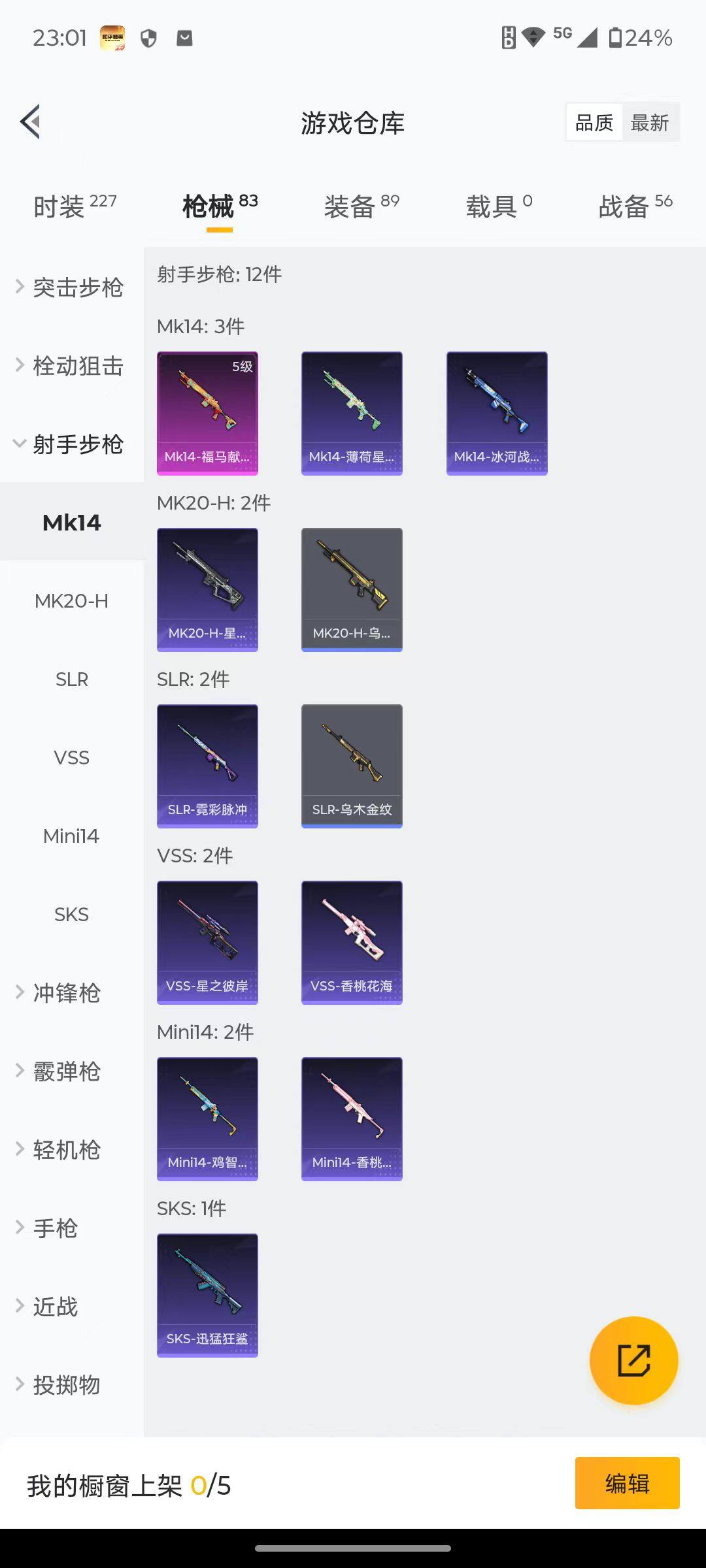Expand the 冲锋枪 category
Image resolution: width=706 pixels, height=1568 pixels.
tap(65, 993)
